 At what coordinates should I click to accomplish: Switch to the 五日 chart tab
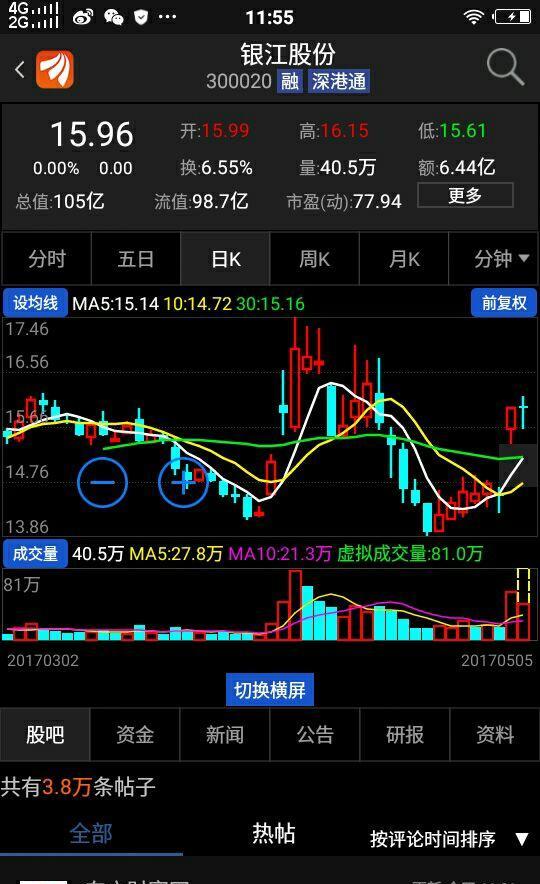(x=136, y=259)
